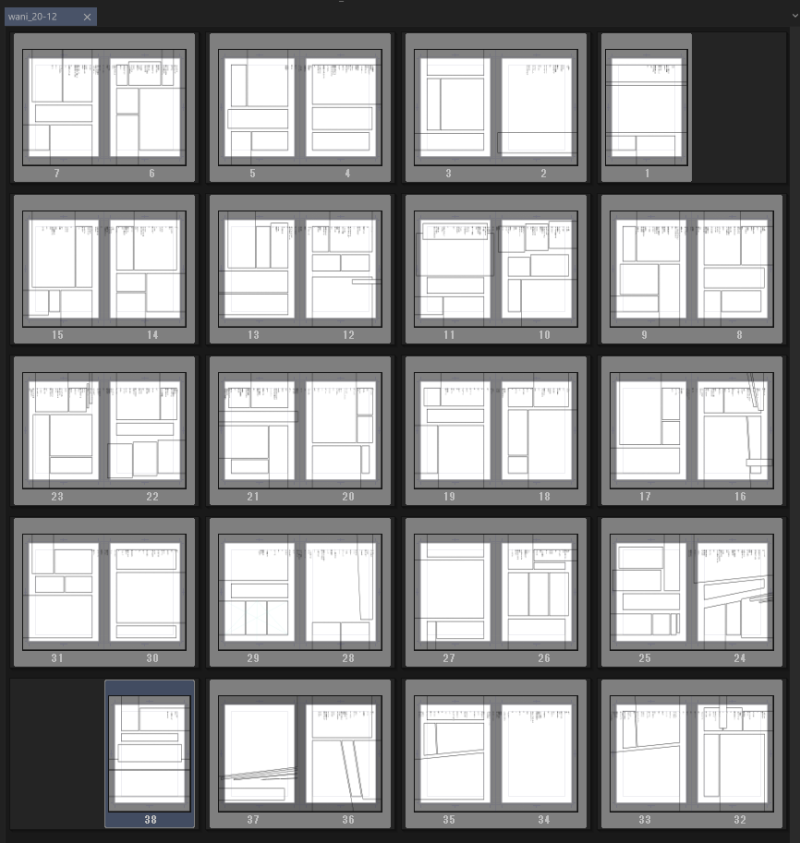The height and width of the screenshot is (843, 800).
Task: Open the spread of pages 21 and 20
Action: tap(300, 431)
